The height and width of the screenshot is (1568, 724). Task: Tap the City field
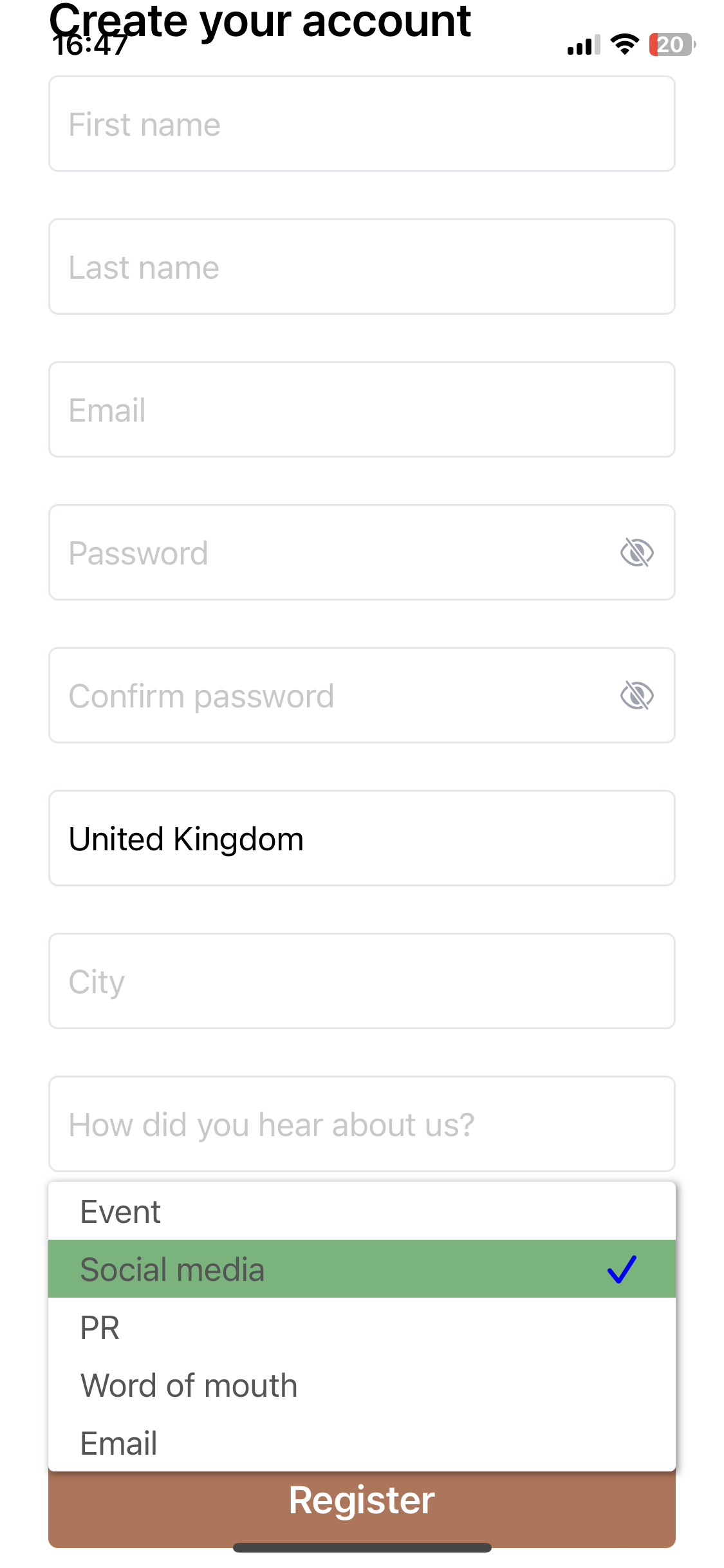(362, 982)
